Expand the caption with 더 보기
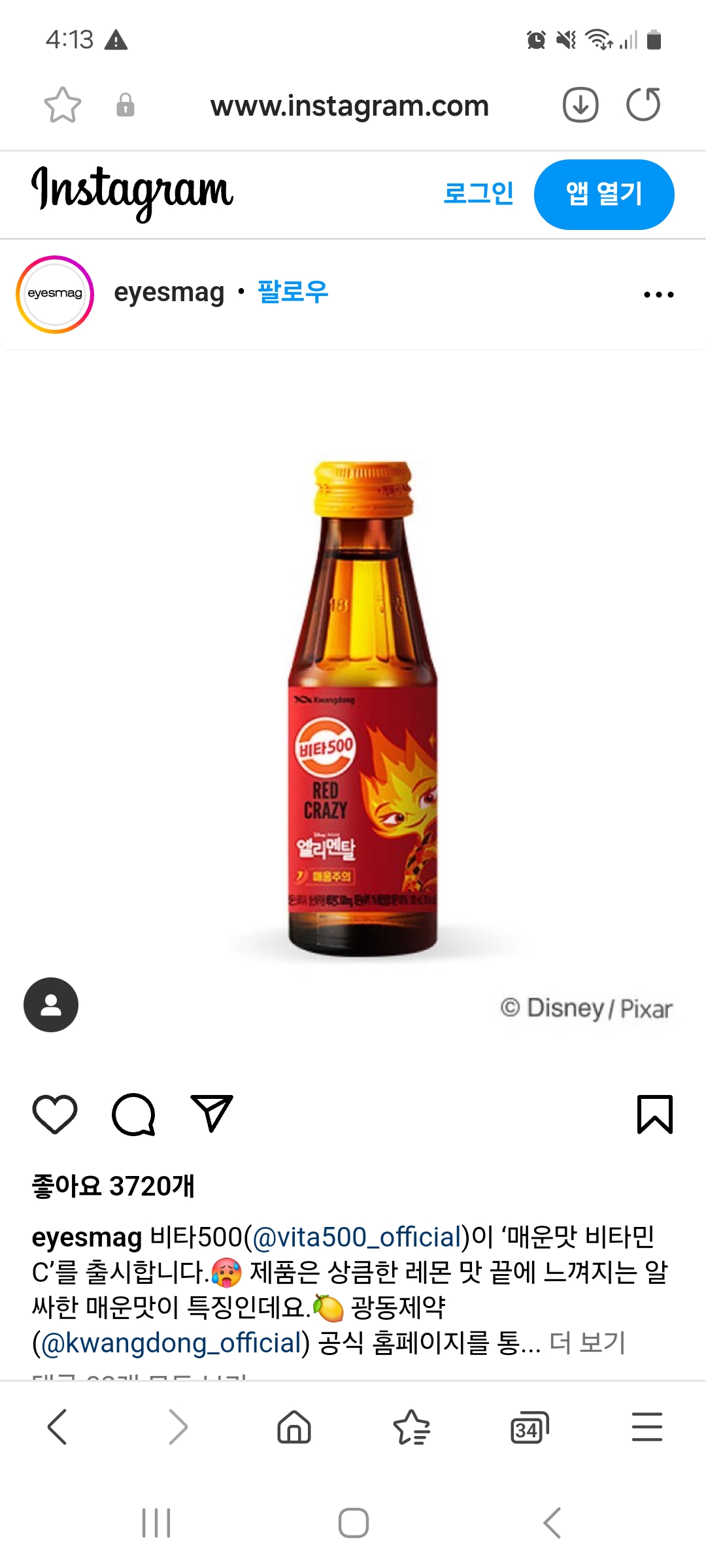 (x=587, y=1343)
